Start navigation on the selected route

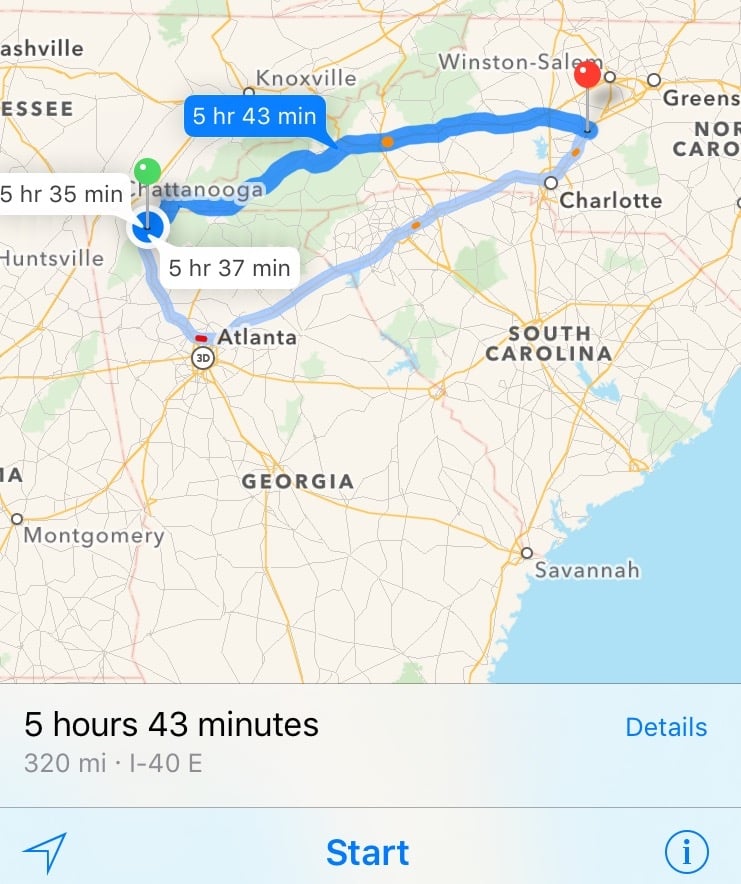click(367, 852)
